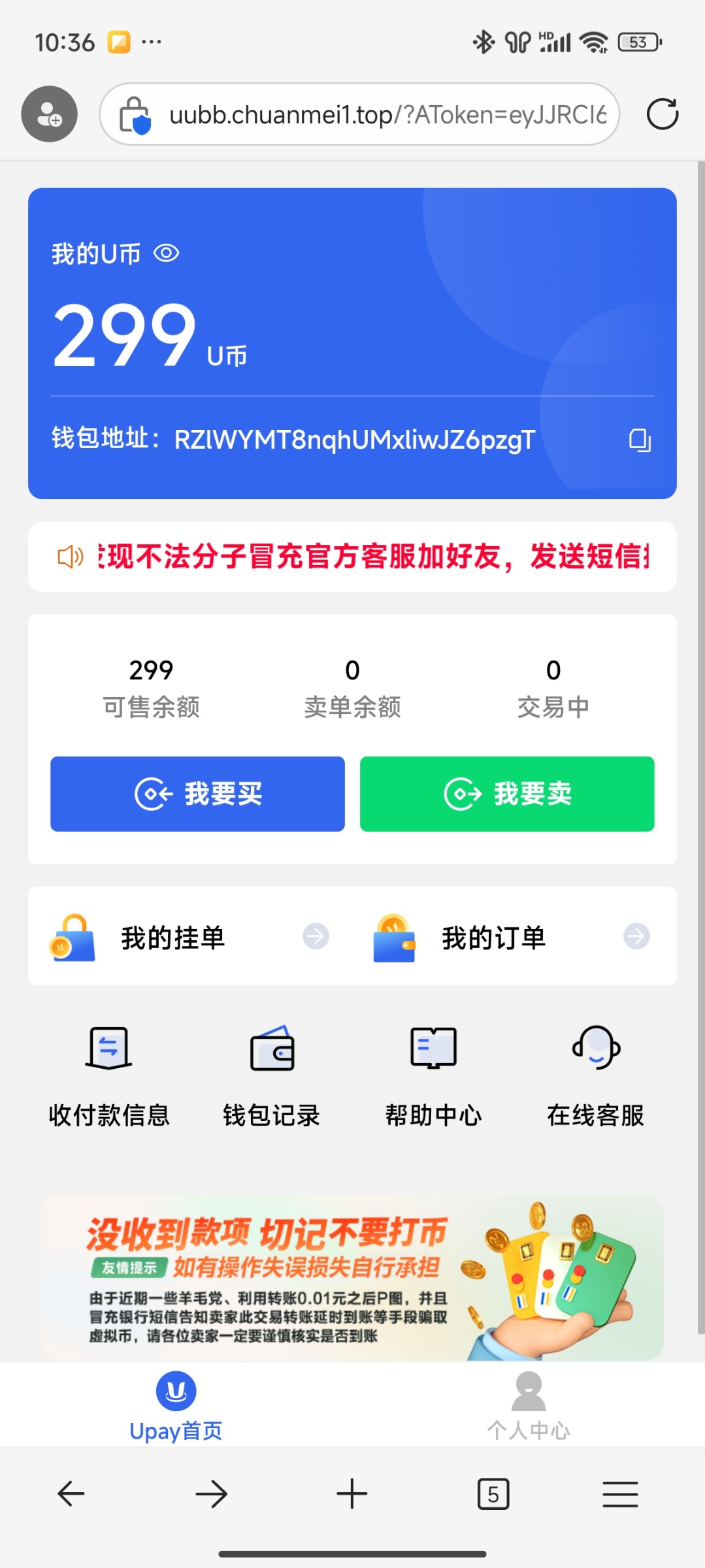The image size is (705, 1568).
Task: Reload the page in browser
Action: pos(662,114)
